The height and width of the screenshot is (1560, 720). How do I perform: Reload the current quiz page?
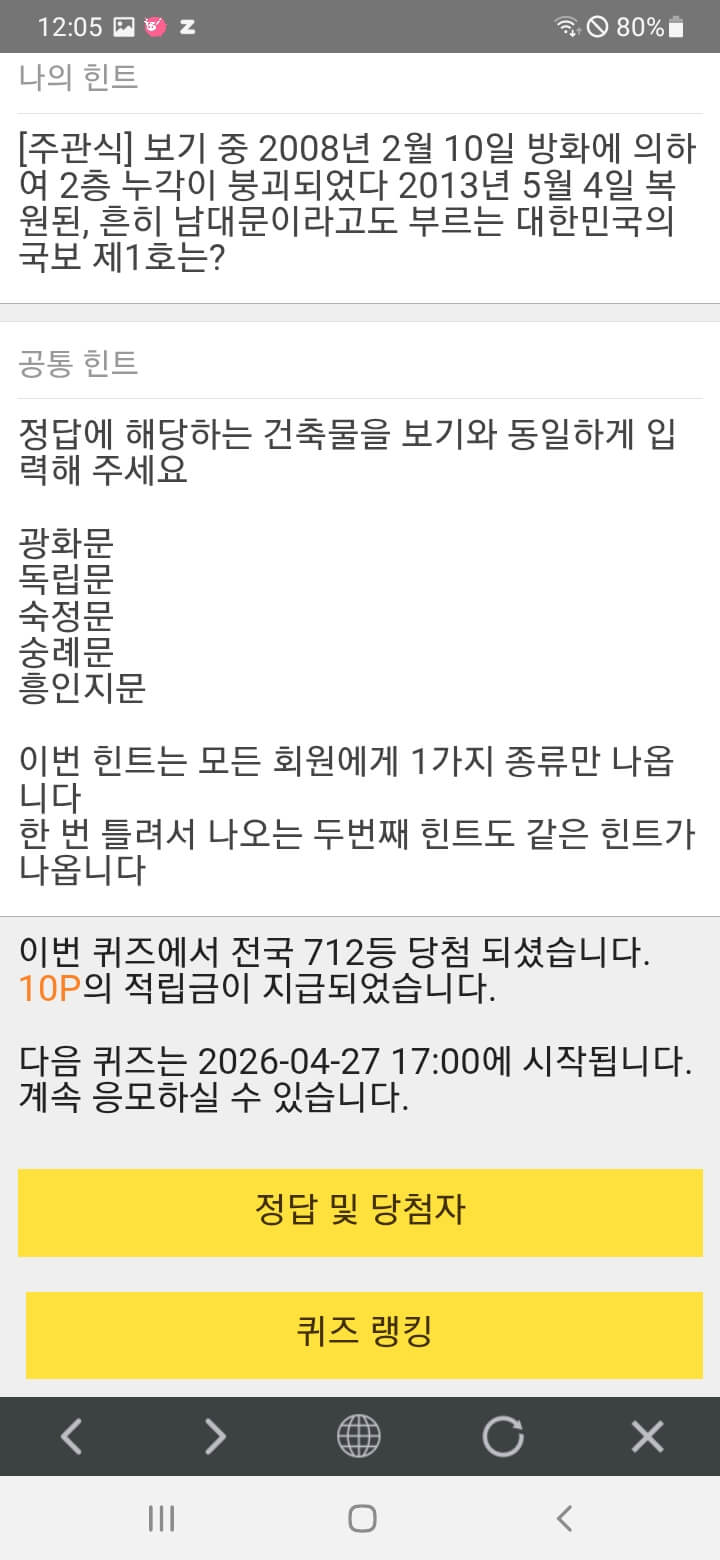tap(503, 1437)
